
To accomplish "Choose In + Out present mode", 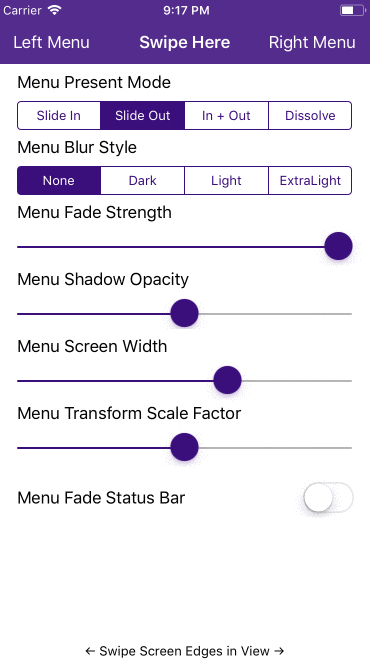I will click(x=226, y=115).
